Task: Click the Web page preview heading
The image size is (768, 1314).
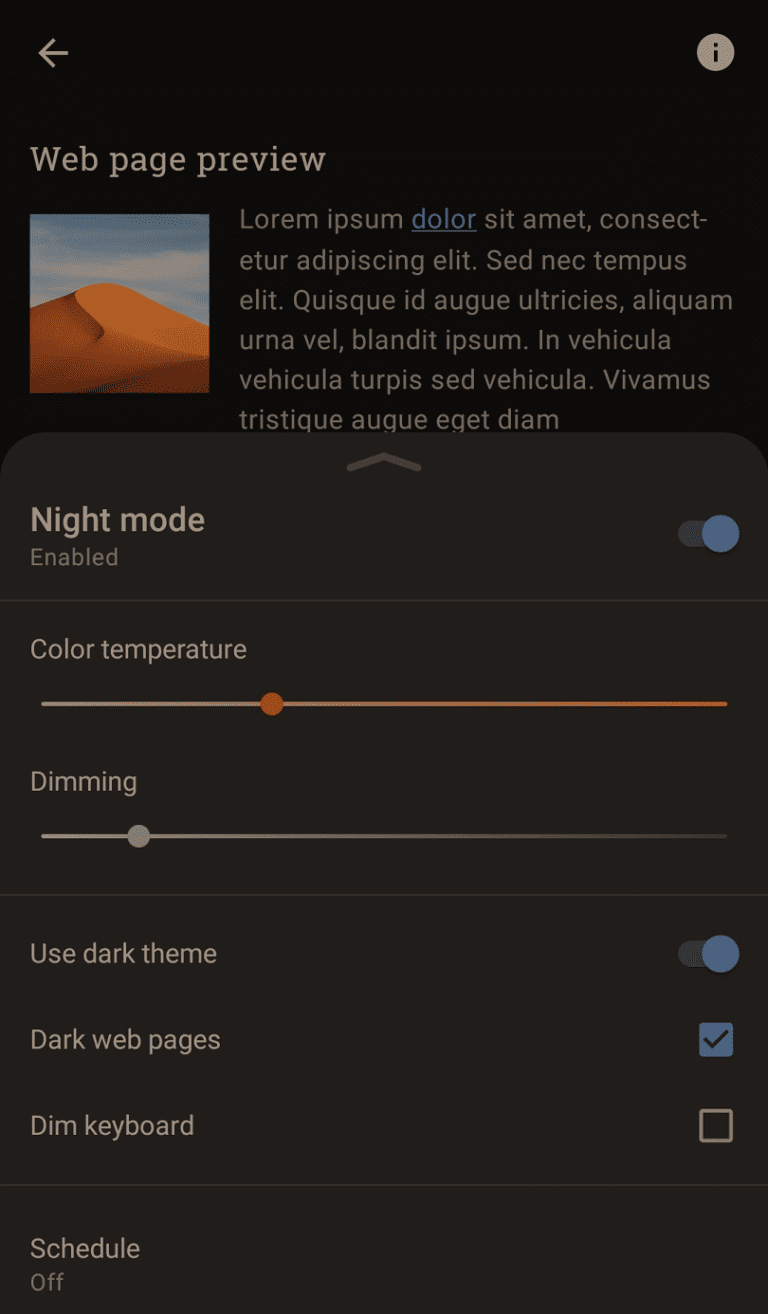Action: (x=177, y=159)
